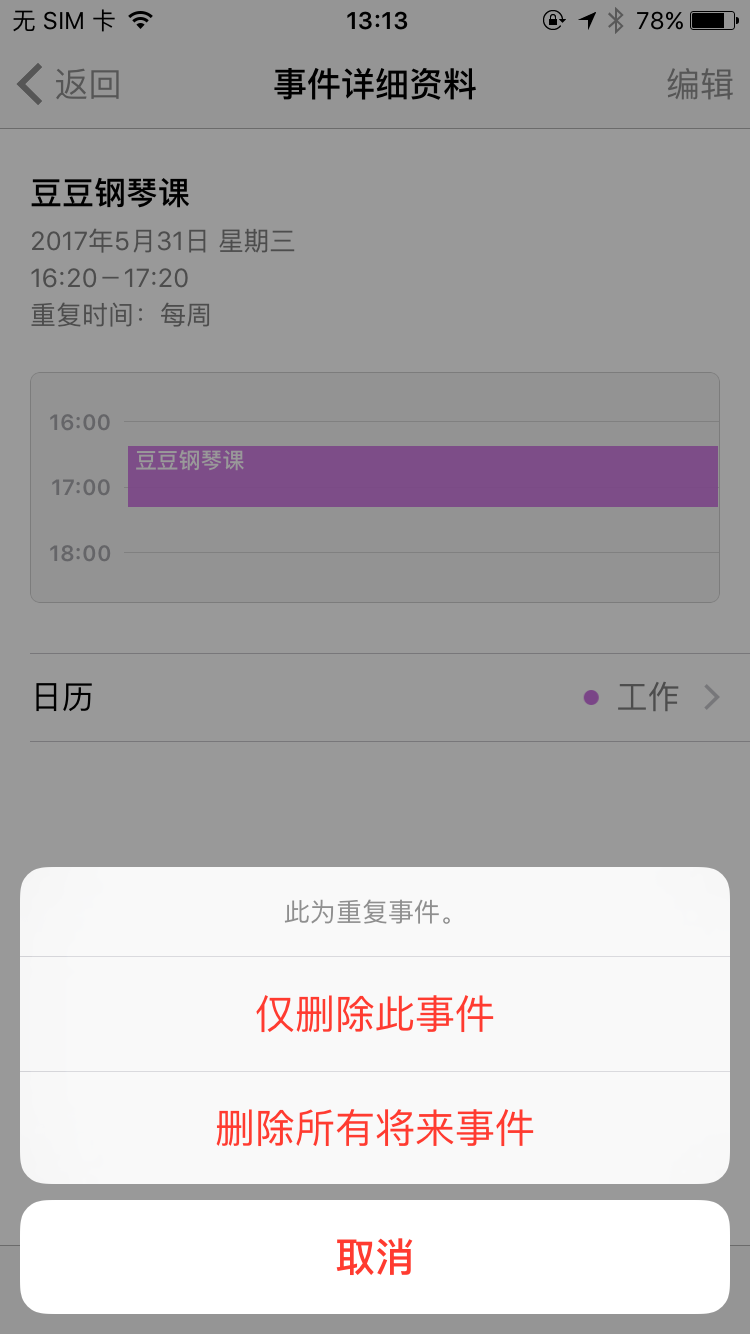Tap the 事件详细资料 title bar
The height and width of the screenshot is (1334, 750).
[375, 84]
